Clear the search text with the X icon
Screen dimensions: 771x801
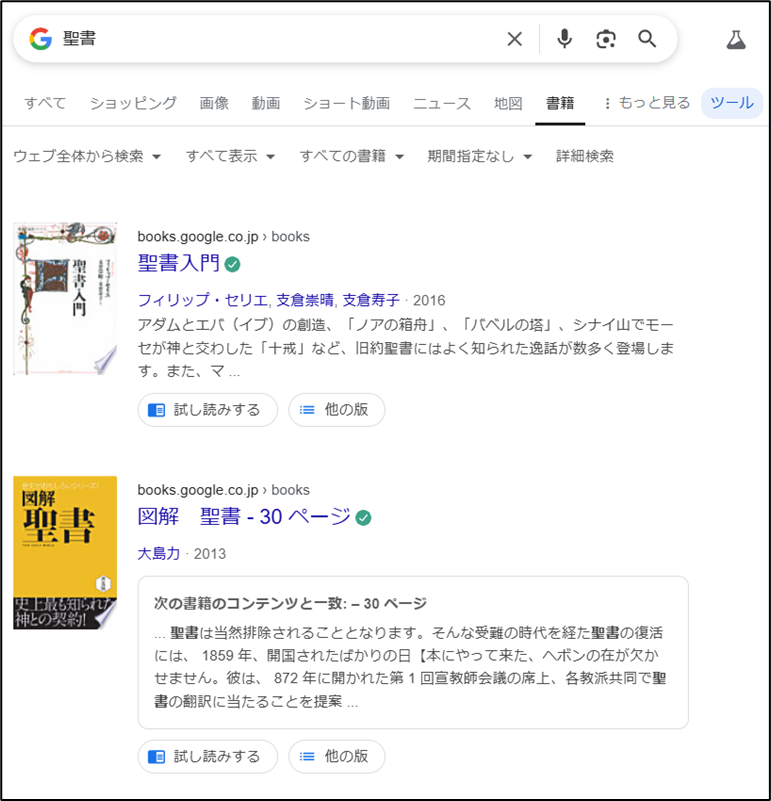tap(514, 39)
